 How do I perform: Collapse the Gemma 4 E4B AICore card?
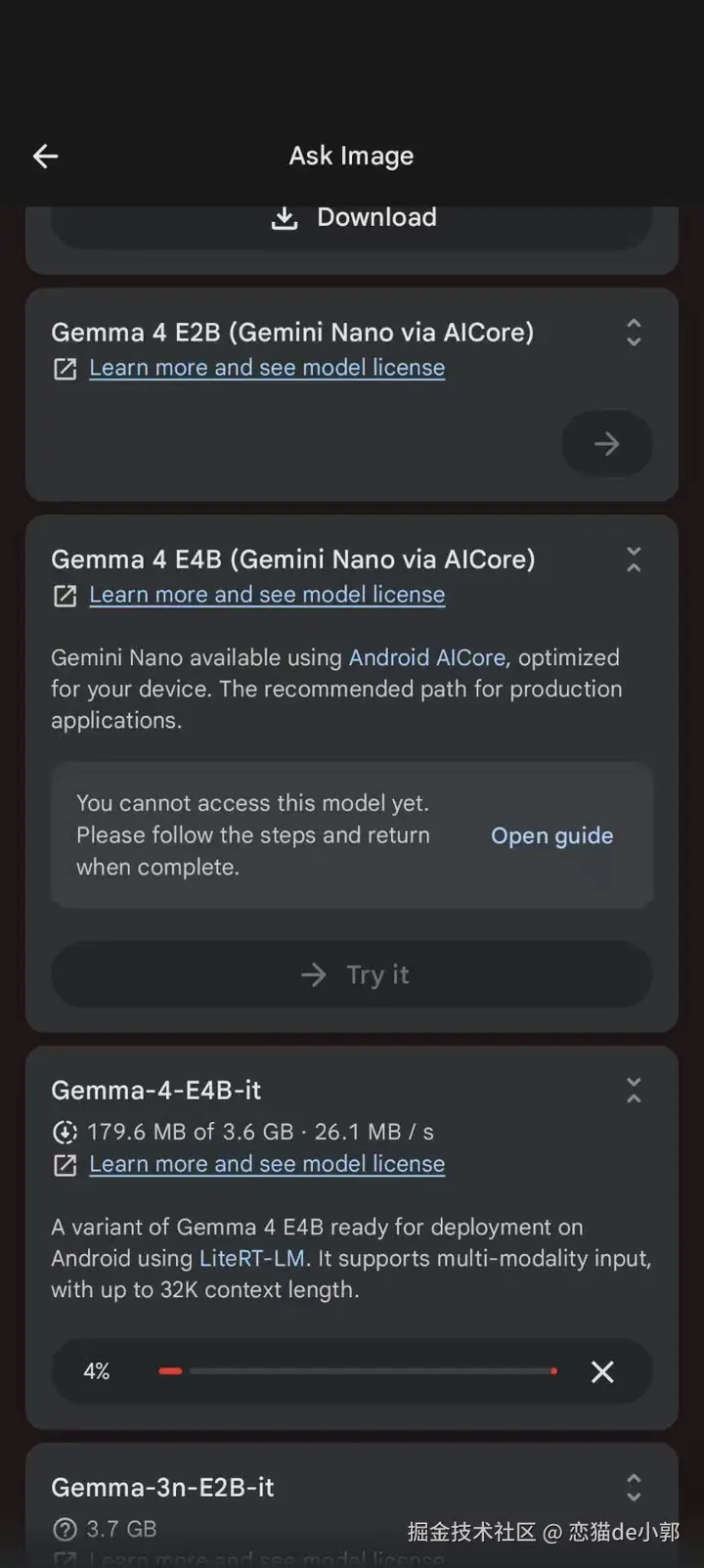pos(634,560)
